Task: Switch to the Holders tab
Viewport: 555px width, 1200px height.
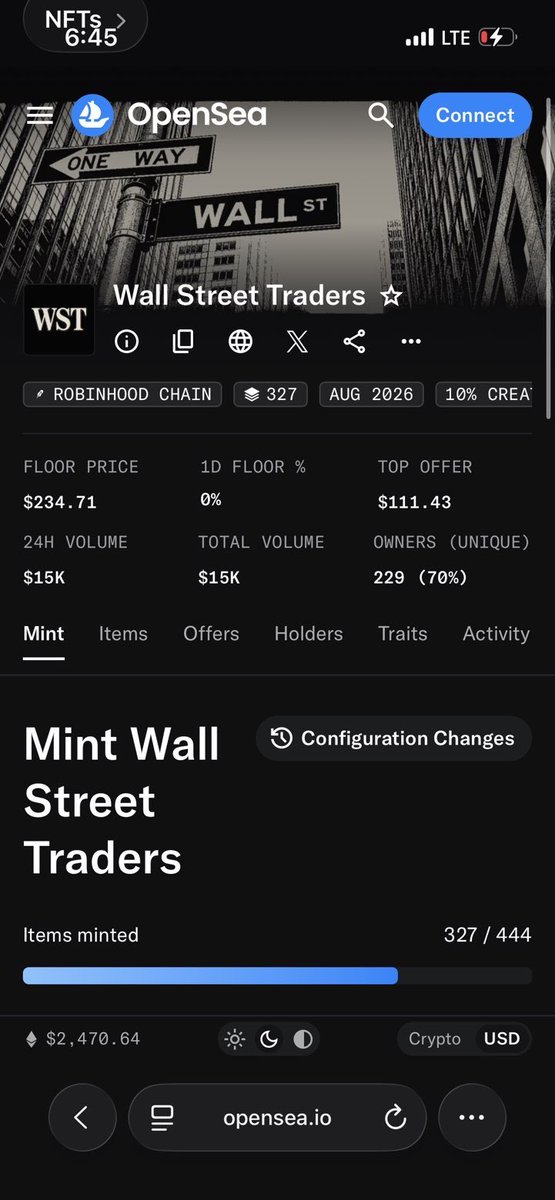Action: [x=309, y=634]
